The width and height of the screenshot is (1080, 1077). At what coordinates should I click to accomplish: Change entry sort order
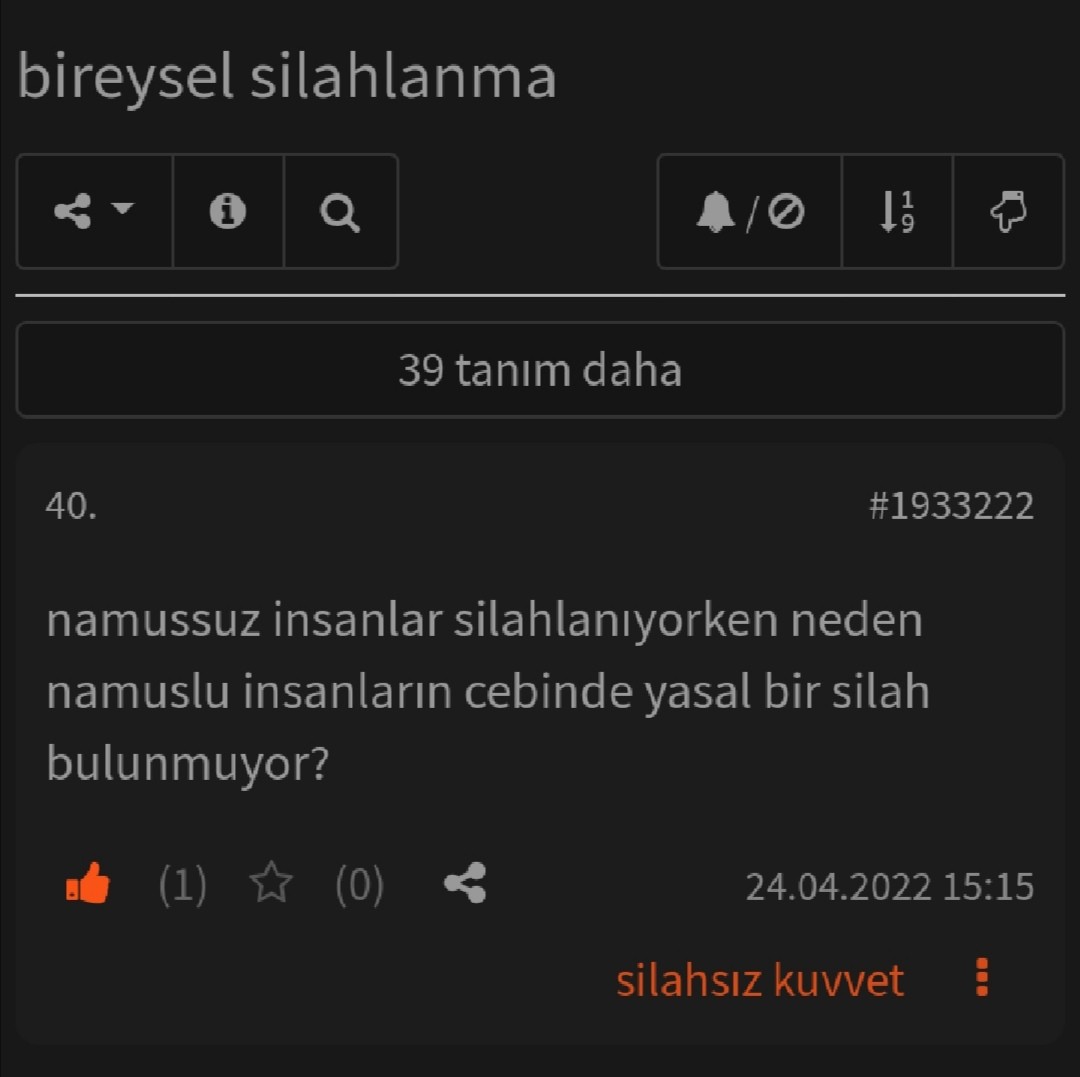[897, 212]
